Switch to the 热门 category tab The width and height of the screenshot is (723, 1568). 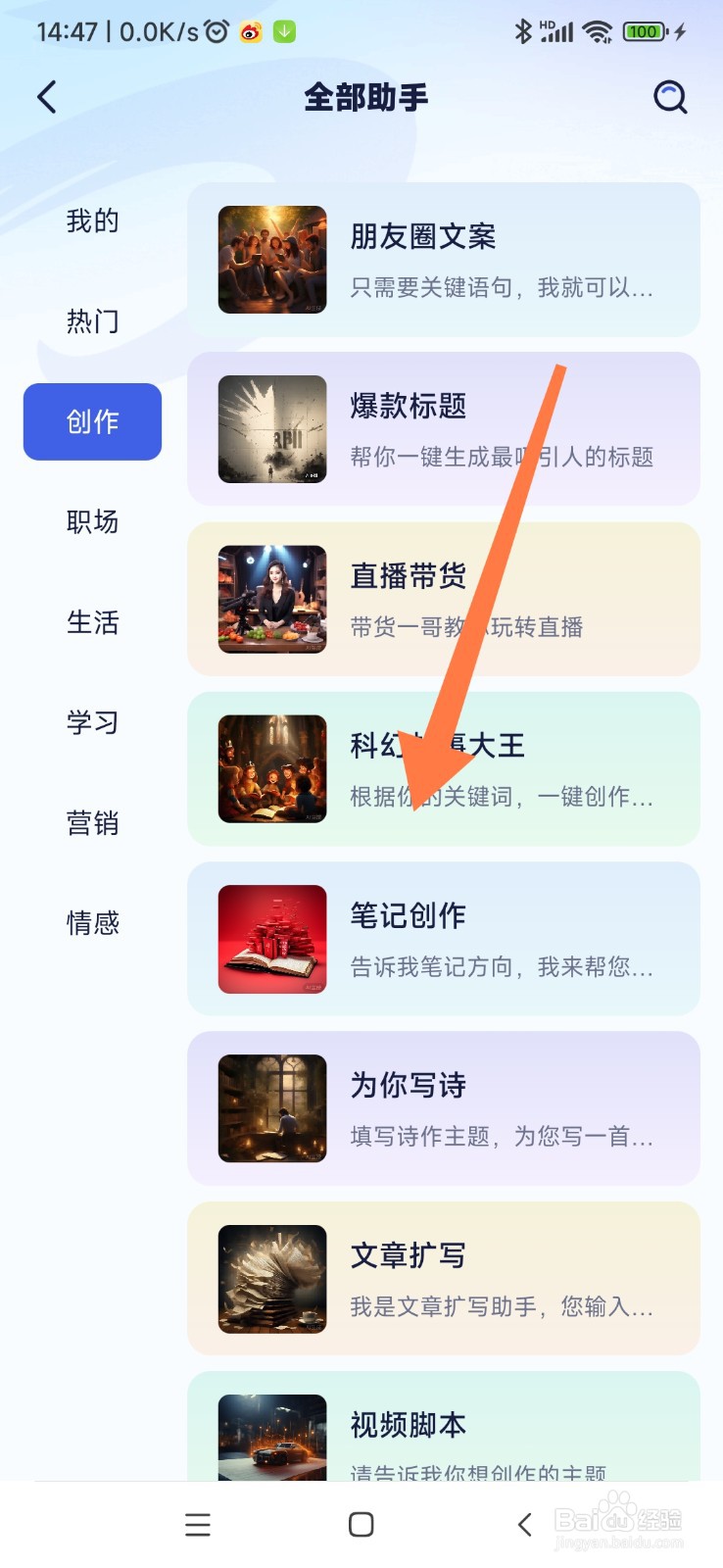coord(92,321)
